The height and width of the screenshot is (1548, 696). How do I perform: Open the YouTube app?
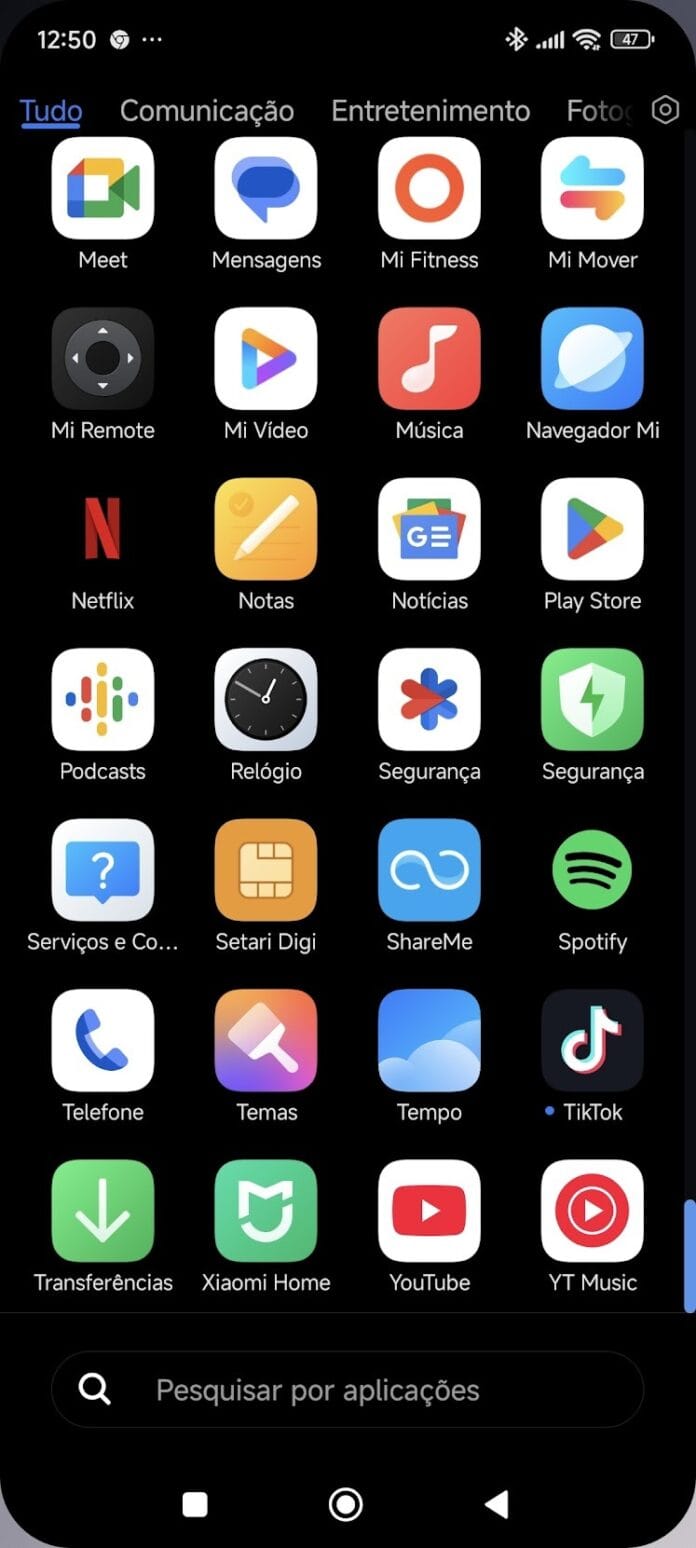coord(429,1211)
